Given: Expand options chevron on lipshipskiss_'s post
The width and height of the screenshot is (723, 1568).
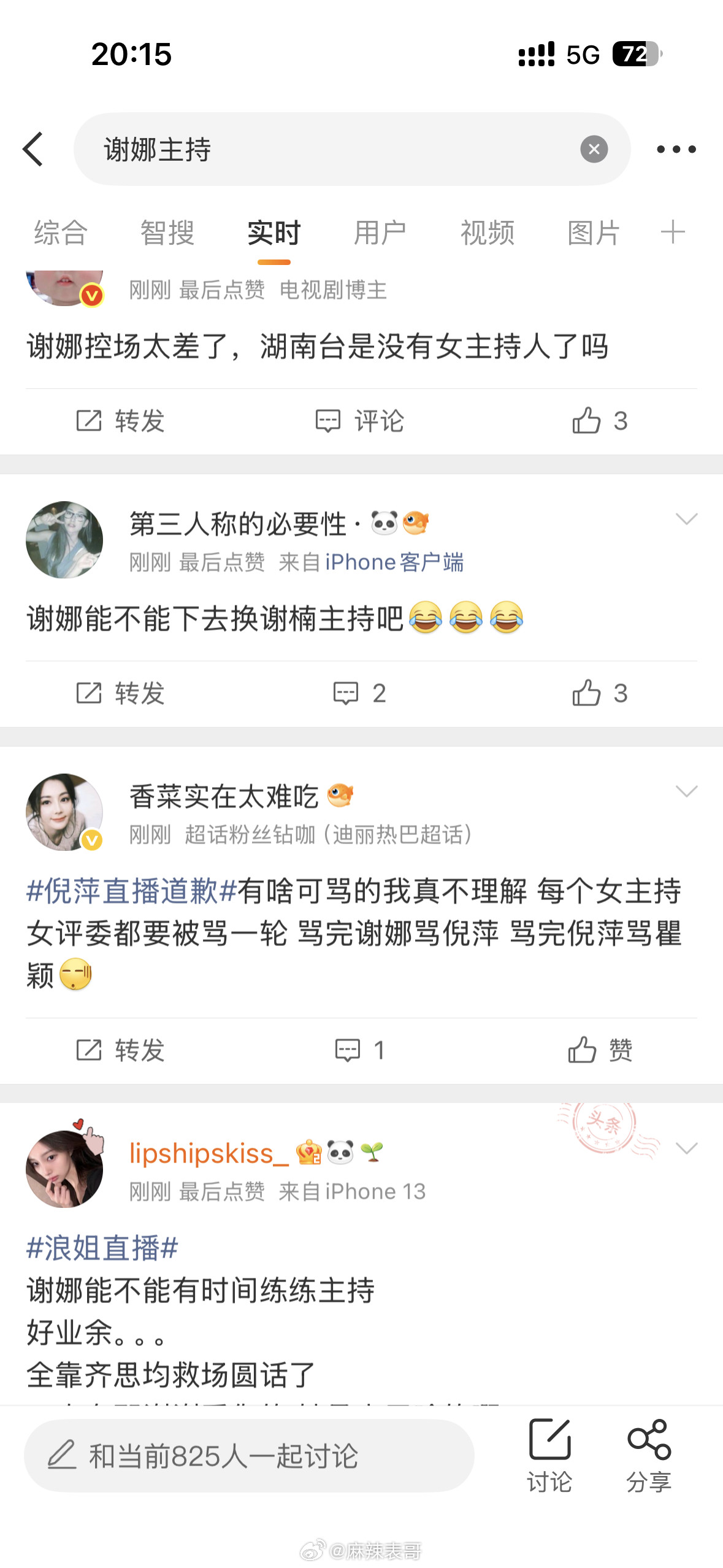Looking at the screenshot, I should coord(687,1149).
